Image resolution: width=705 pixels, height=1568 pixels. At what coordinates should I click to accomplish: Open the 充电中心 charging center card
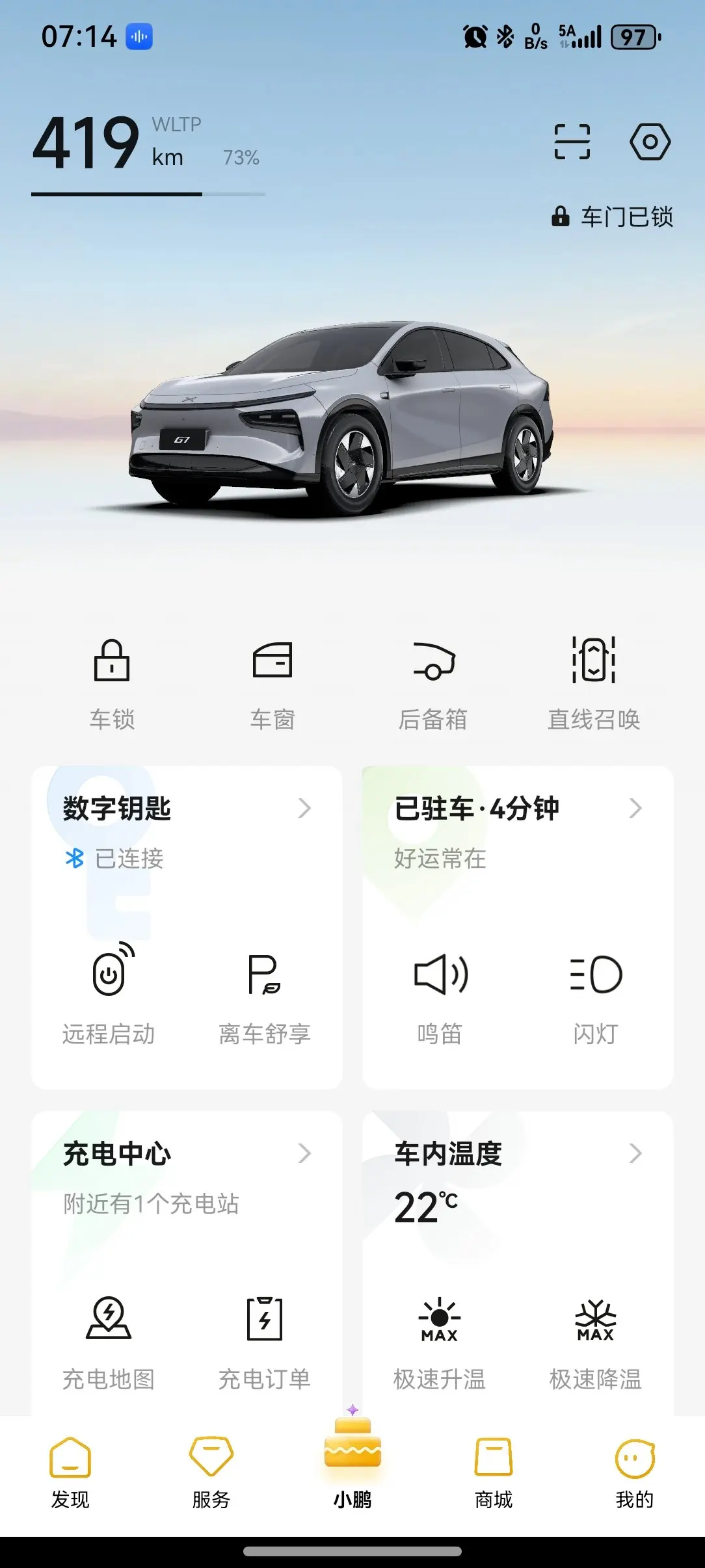(x=187, y=1154)
